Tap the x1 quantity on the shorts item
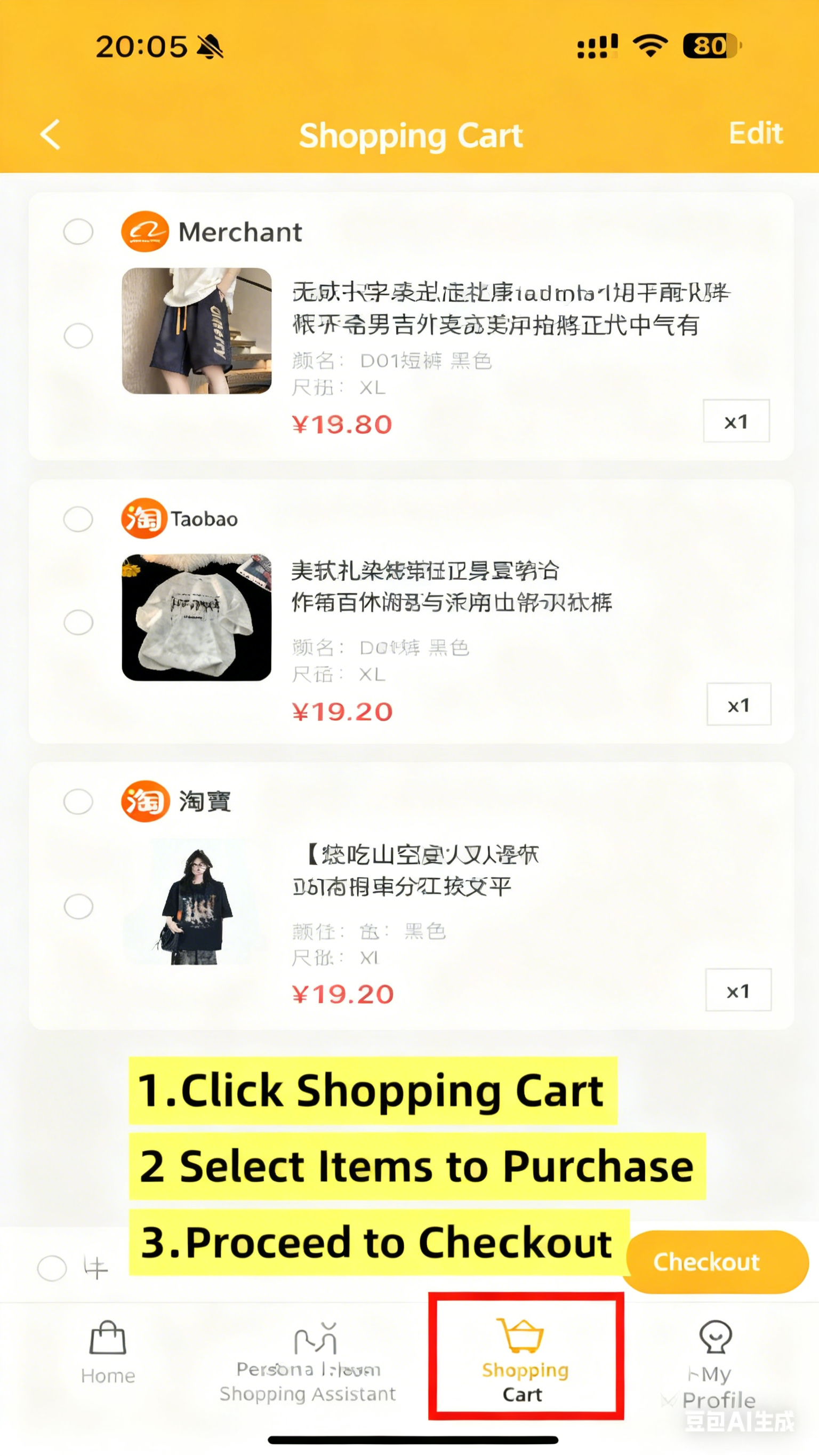 tap(737, 420)
